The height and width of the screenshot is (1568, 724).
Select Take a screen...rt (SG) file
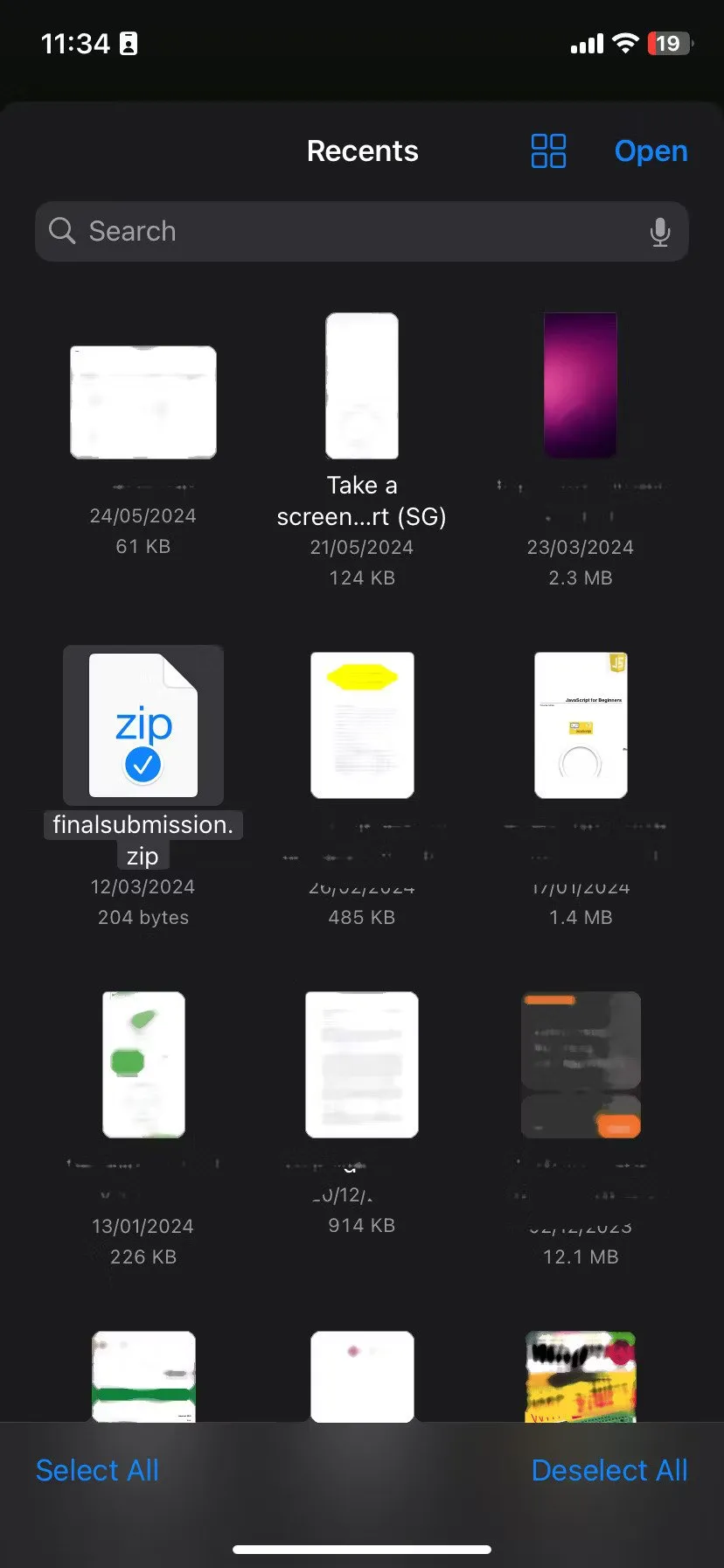[362, 387]
